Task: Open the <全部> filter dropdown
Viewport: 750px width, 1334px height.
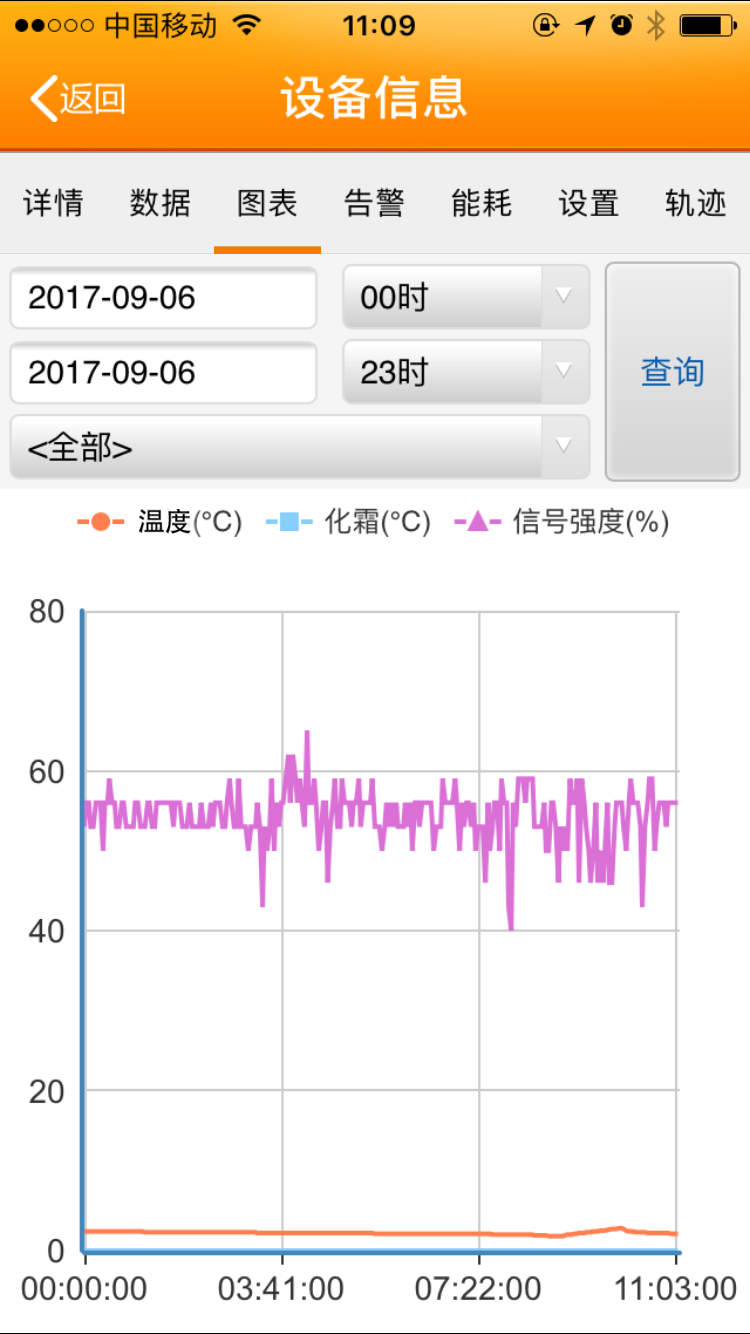Action: pos(300,447)
